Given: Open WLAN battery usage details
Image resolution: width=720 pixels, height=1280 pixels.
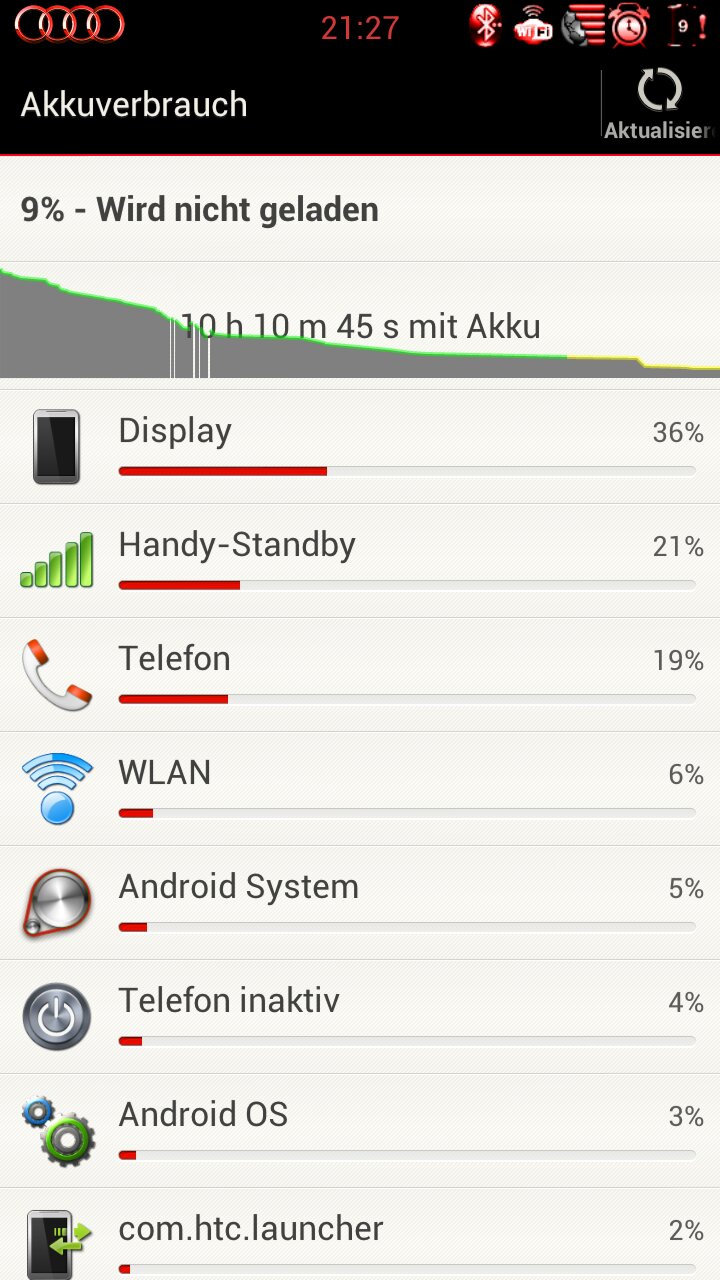Looking at the screenshot, I should (360, 788).
